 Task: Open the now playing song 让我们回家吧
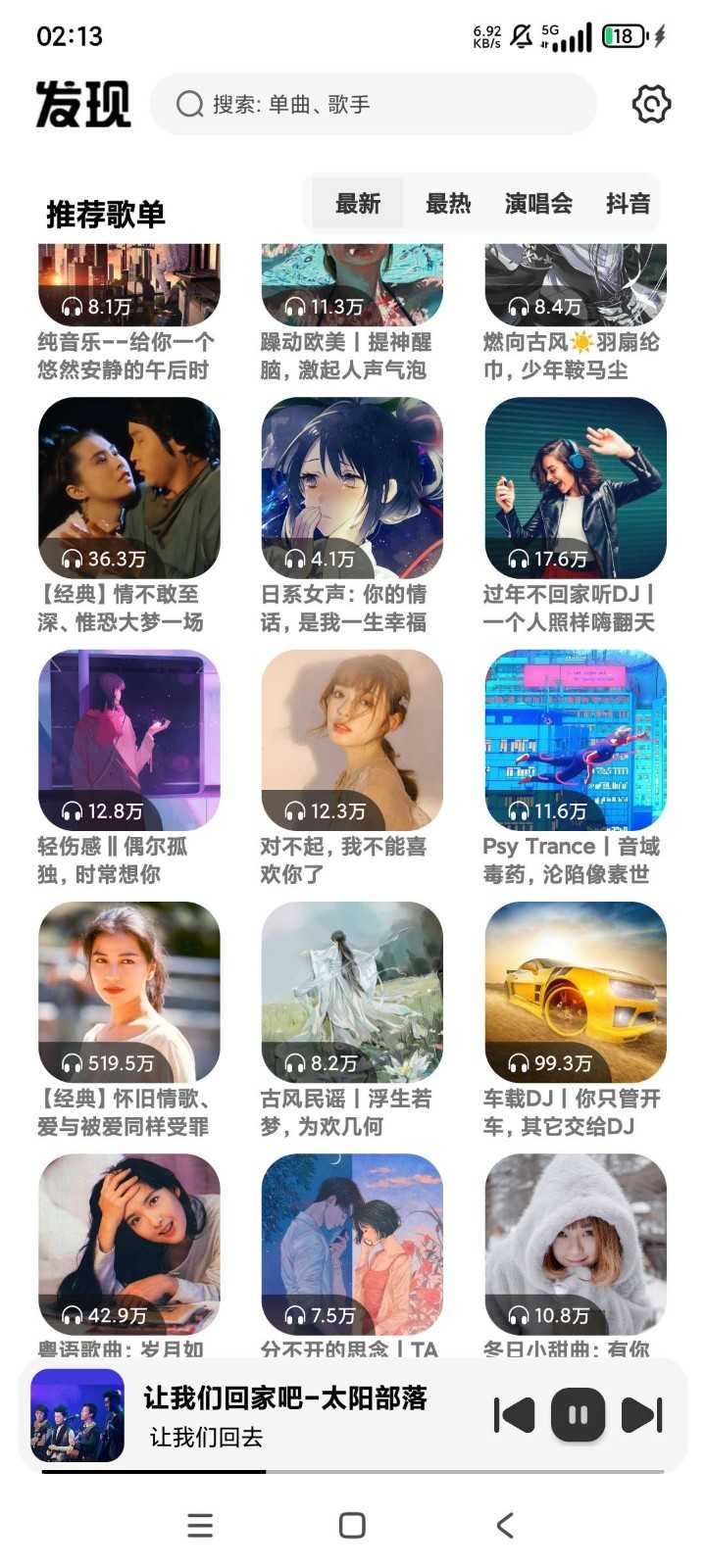coord(284,1415)
